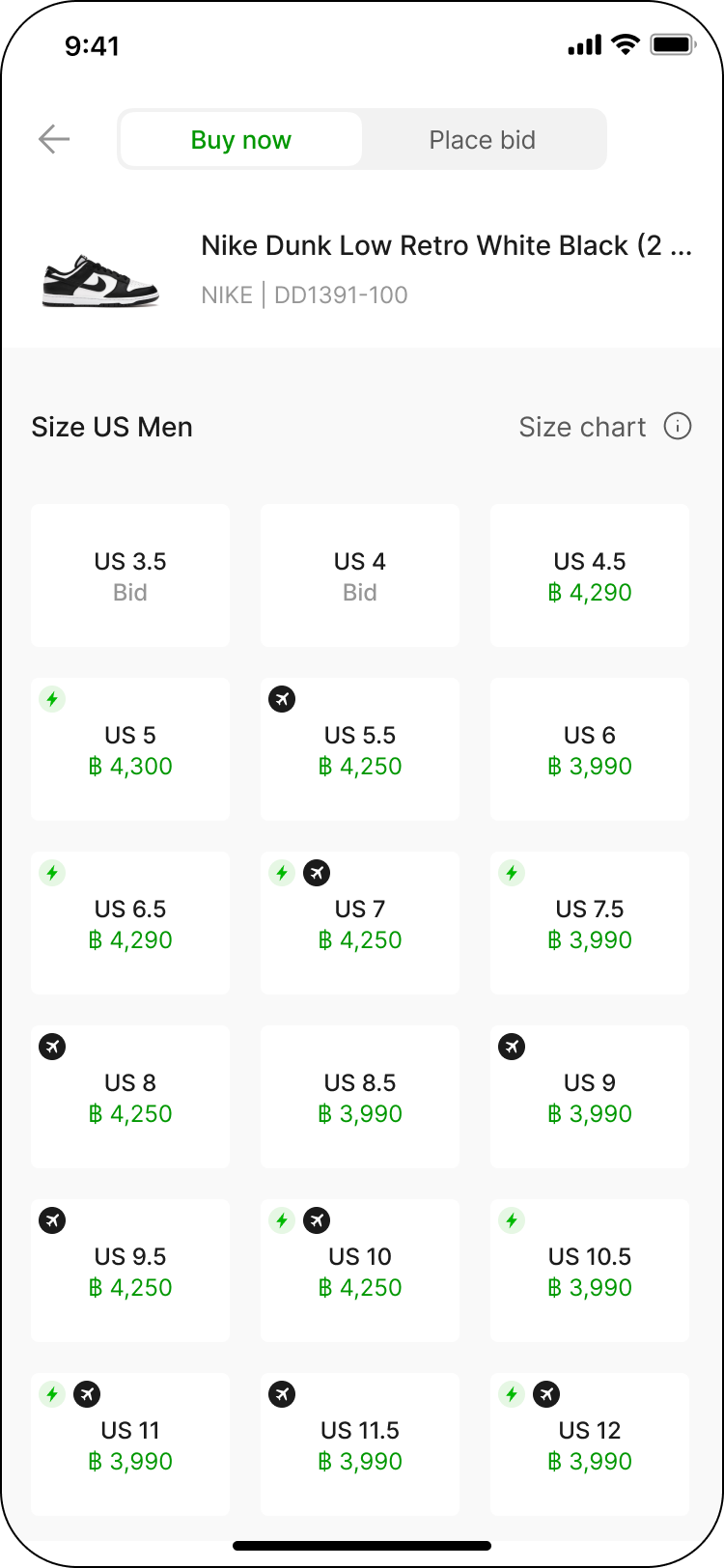Switch to the Place bid tab

tap(483, 139)
